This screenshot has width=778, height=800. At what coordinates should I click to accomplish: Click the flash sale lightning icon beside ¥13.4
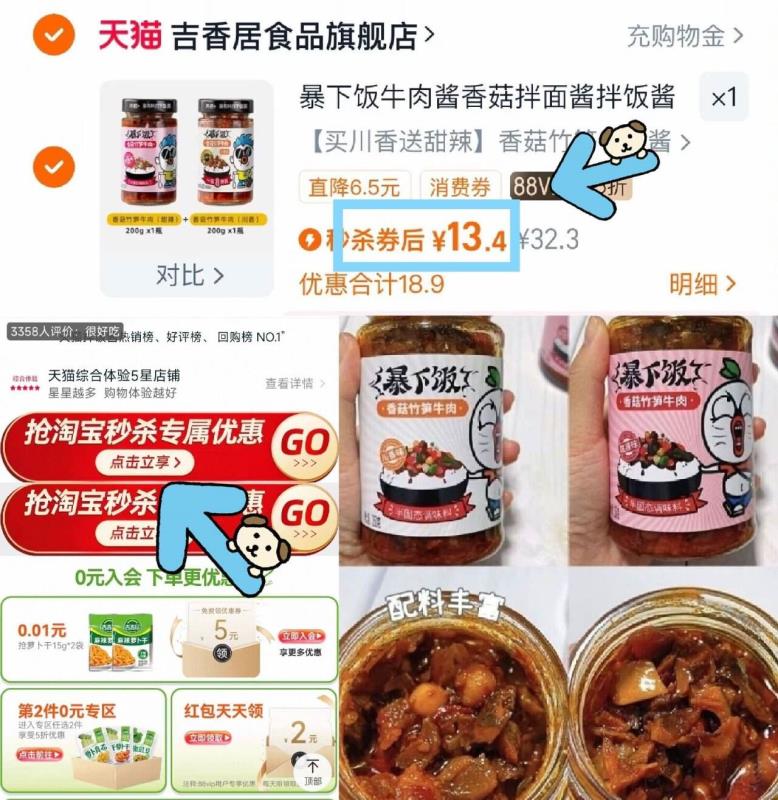point(310,237)
